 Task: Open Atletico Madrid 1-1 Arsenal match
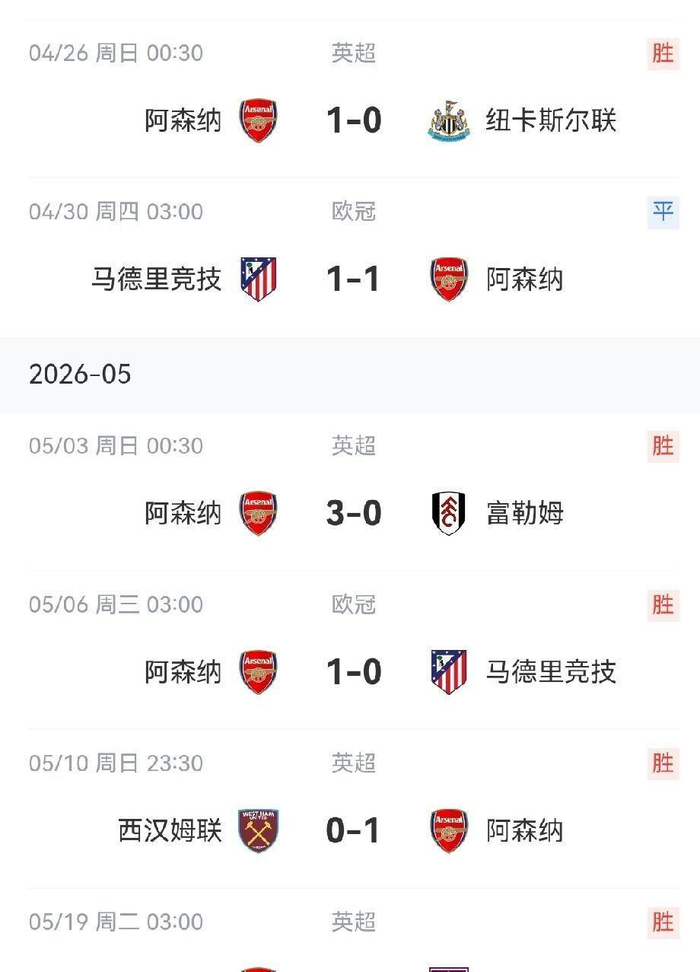coord(353,257)
